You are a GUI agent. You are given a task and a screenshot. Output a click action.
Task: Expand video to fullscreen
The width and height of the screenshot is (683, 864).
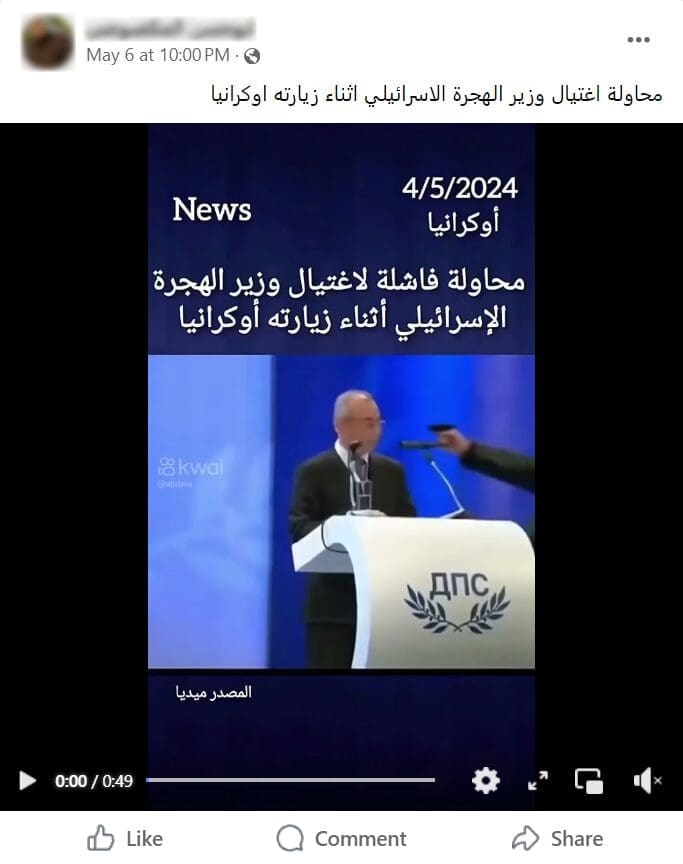pyautogui.click(x=538, y=781)
